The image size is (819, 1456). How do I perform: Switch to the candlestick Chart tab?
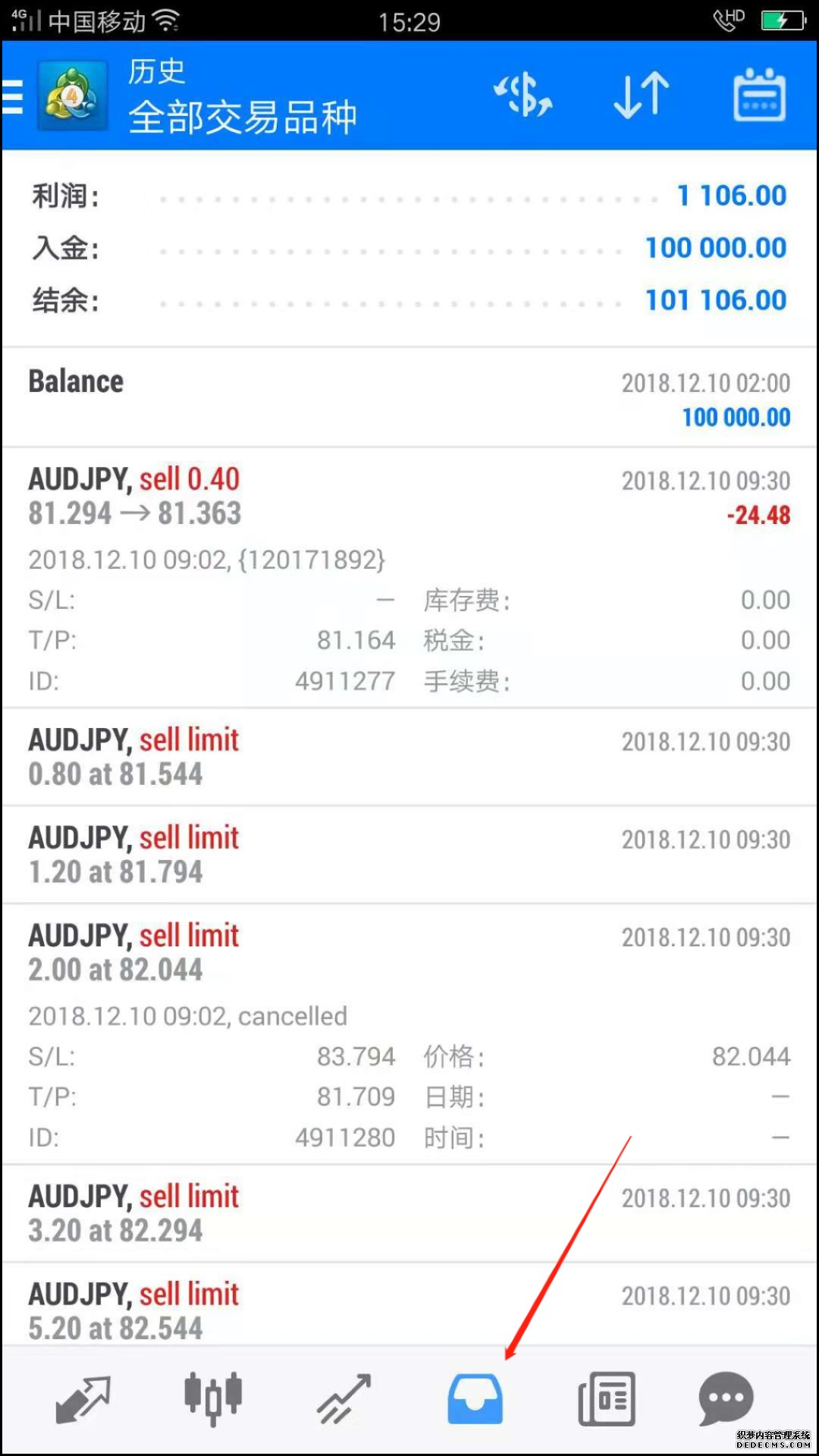coord(213,1398)
